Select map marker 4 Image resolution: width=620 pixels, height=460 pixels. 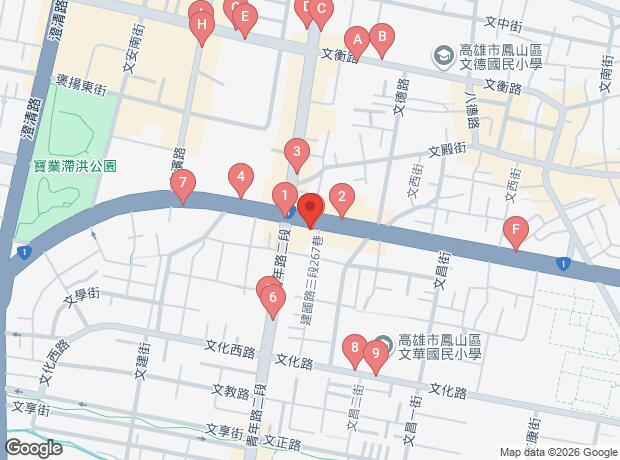(241, 180)
